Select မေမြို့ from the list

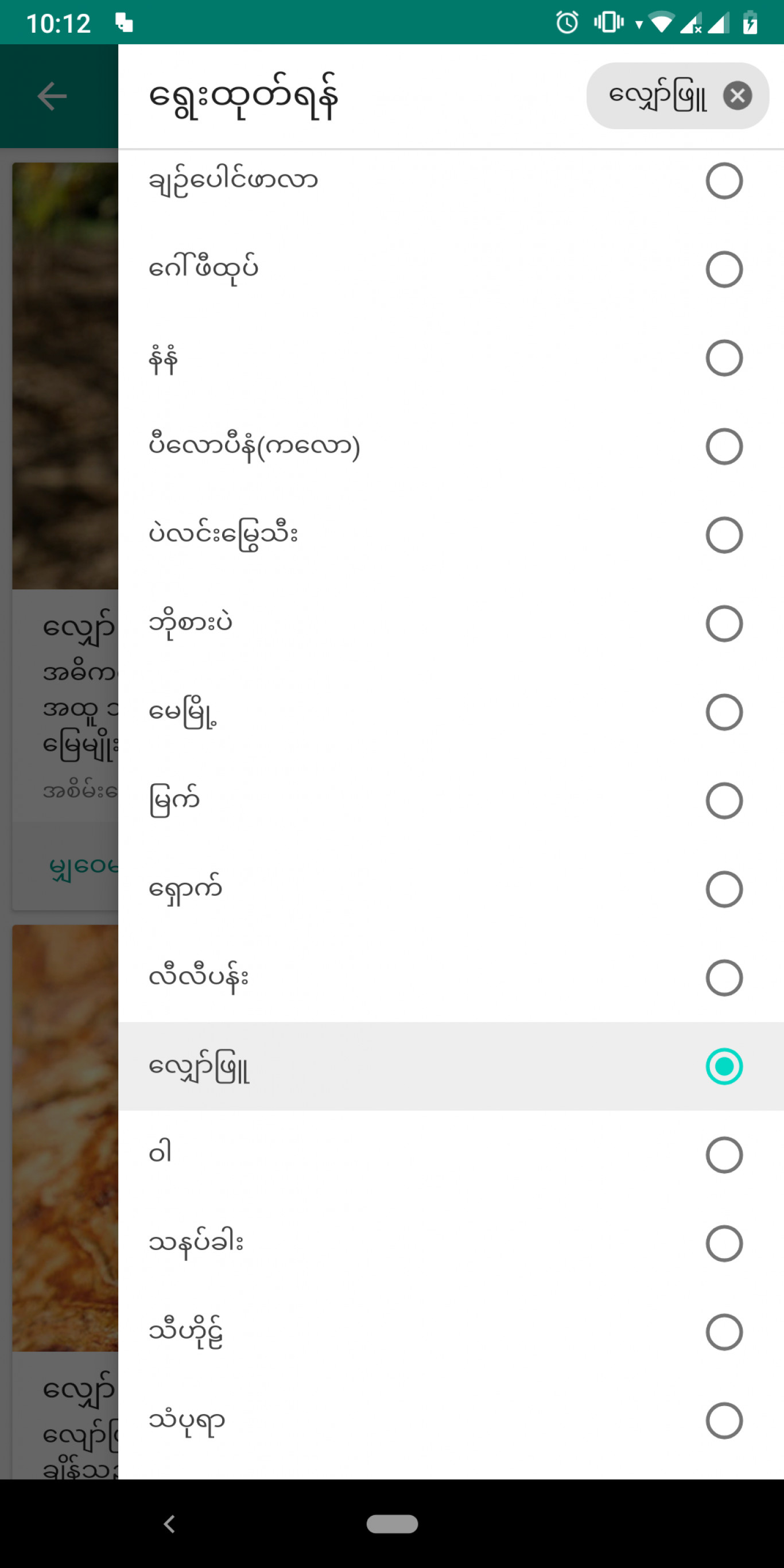click(451, 712)
